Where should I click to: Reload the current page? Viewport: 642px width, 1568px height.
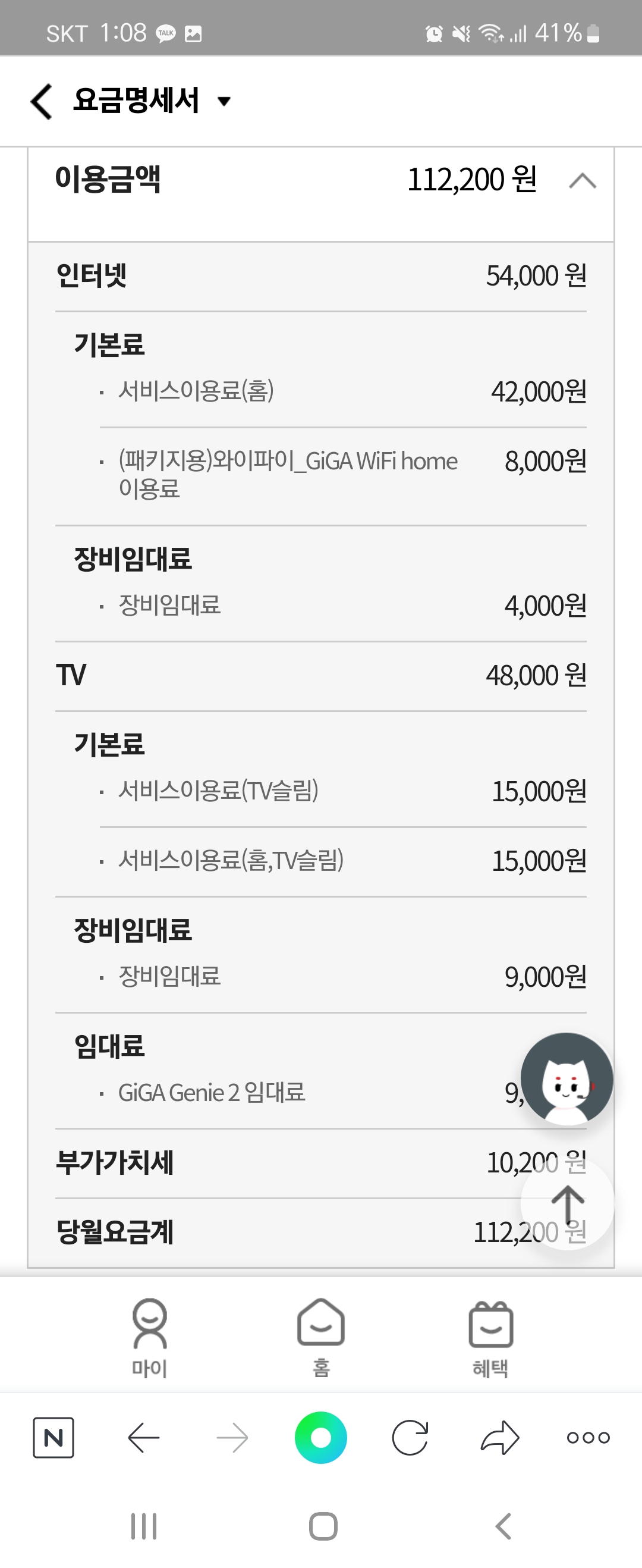(410, 1438)
